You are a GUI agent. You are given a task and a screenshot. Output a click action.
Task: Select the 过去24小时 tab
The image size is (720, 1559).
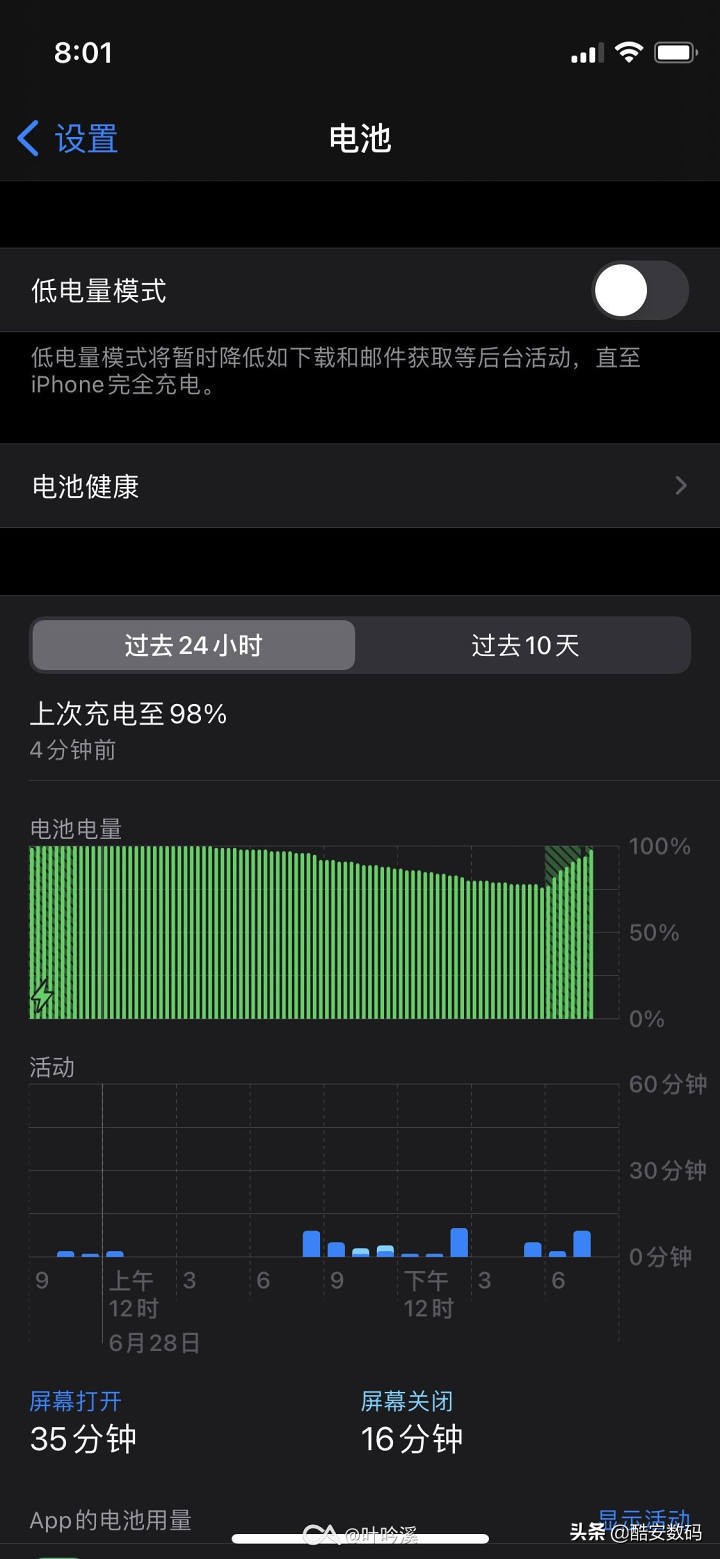click(193, 645)
